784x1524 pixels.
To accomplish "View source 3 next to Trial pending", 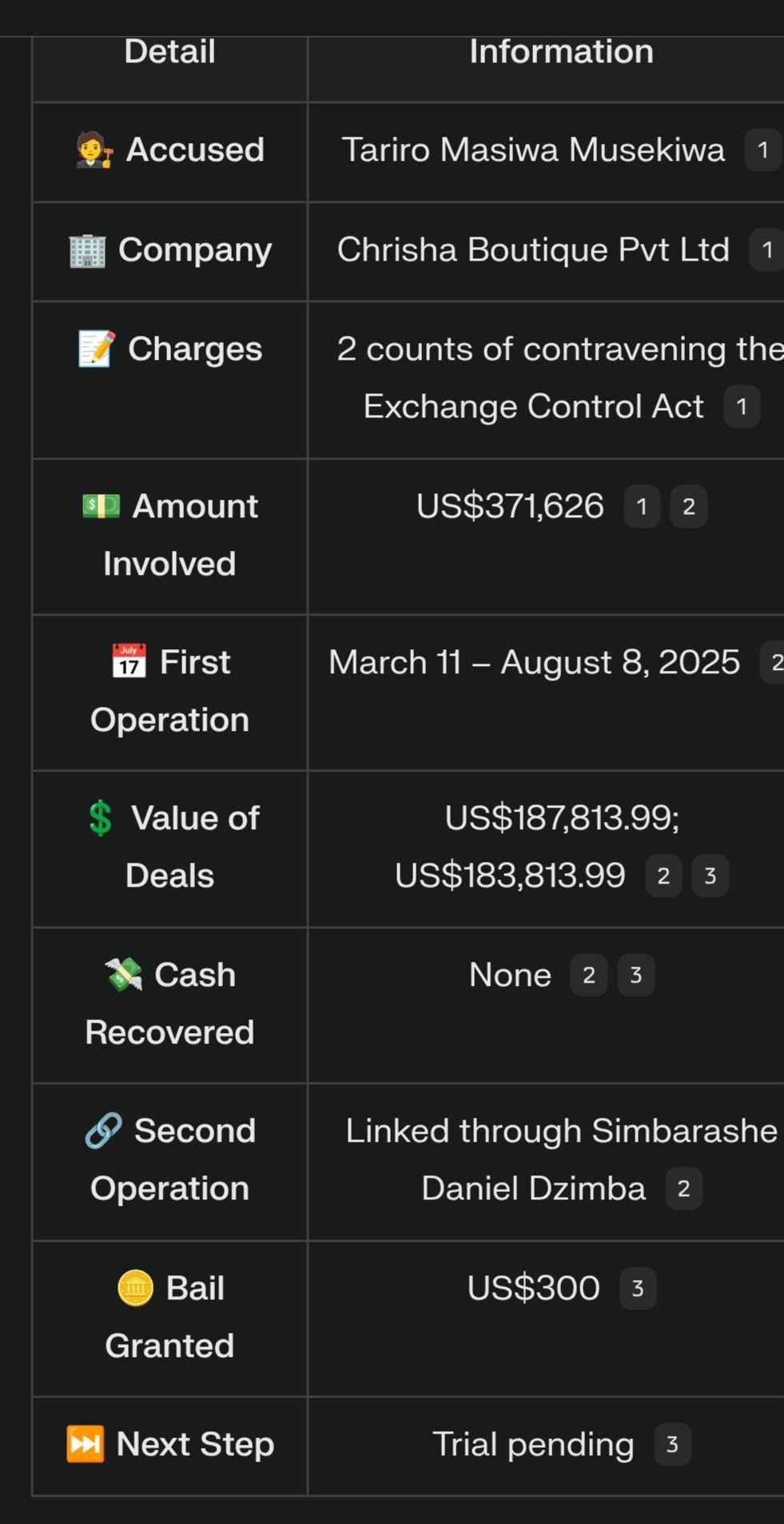I will point(672,1445).
